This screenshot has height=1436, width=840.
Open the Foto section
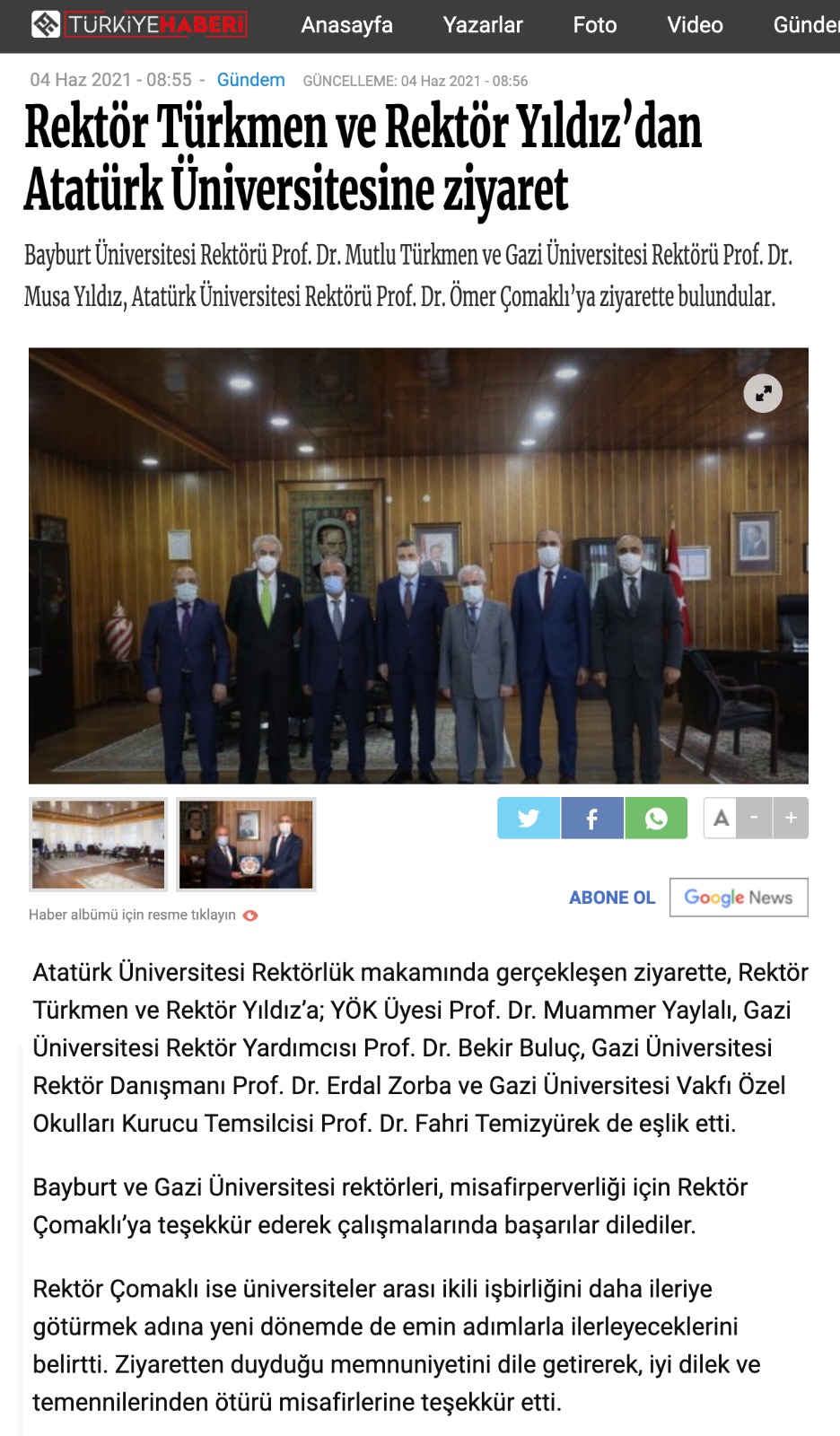point(595,25)
